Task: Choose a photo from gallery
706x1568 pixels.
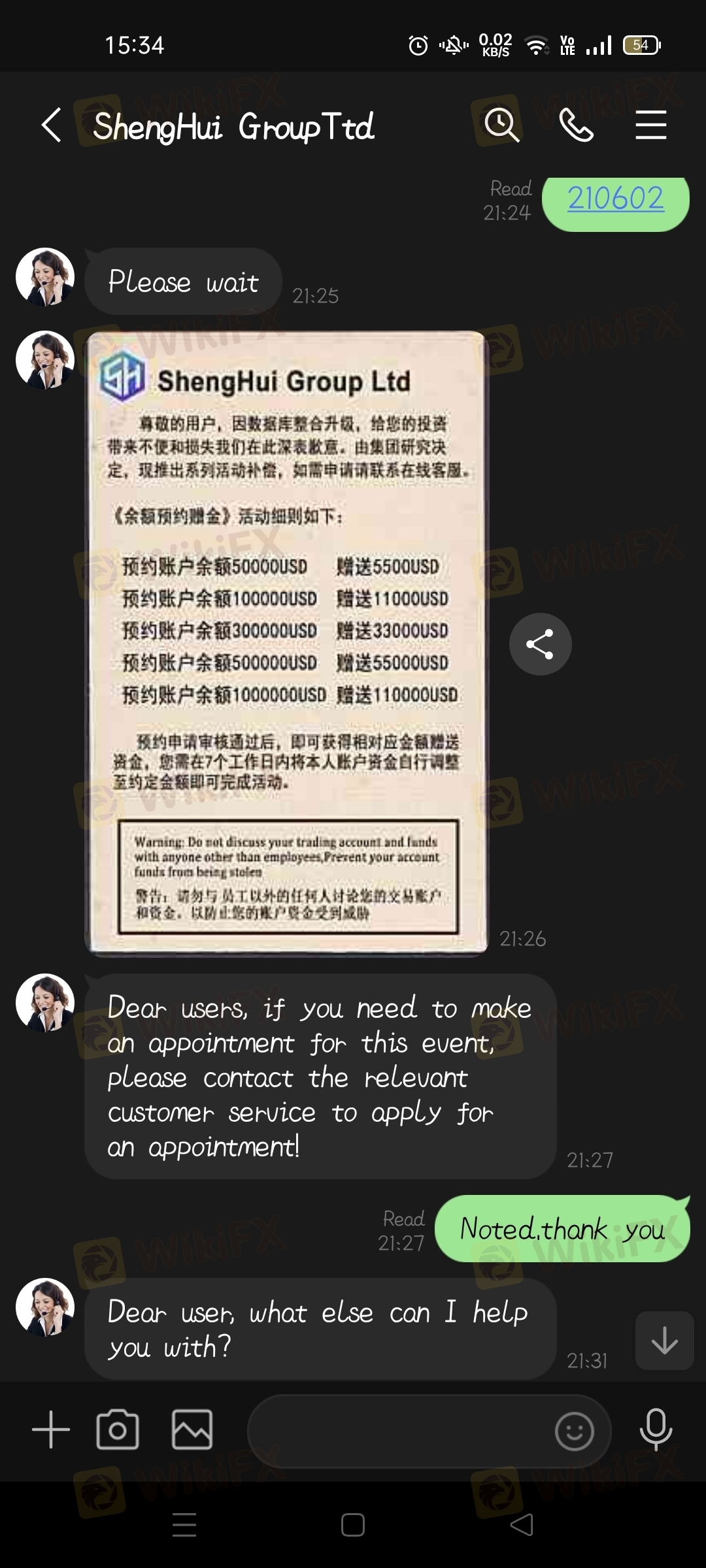Action: pyautogui.click(x=192, y=1429)
